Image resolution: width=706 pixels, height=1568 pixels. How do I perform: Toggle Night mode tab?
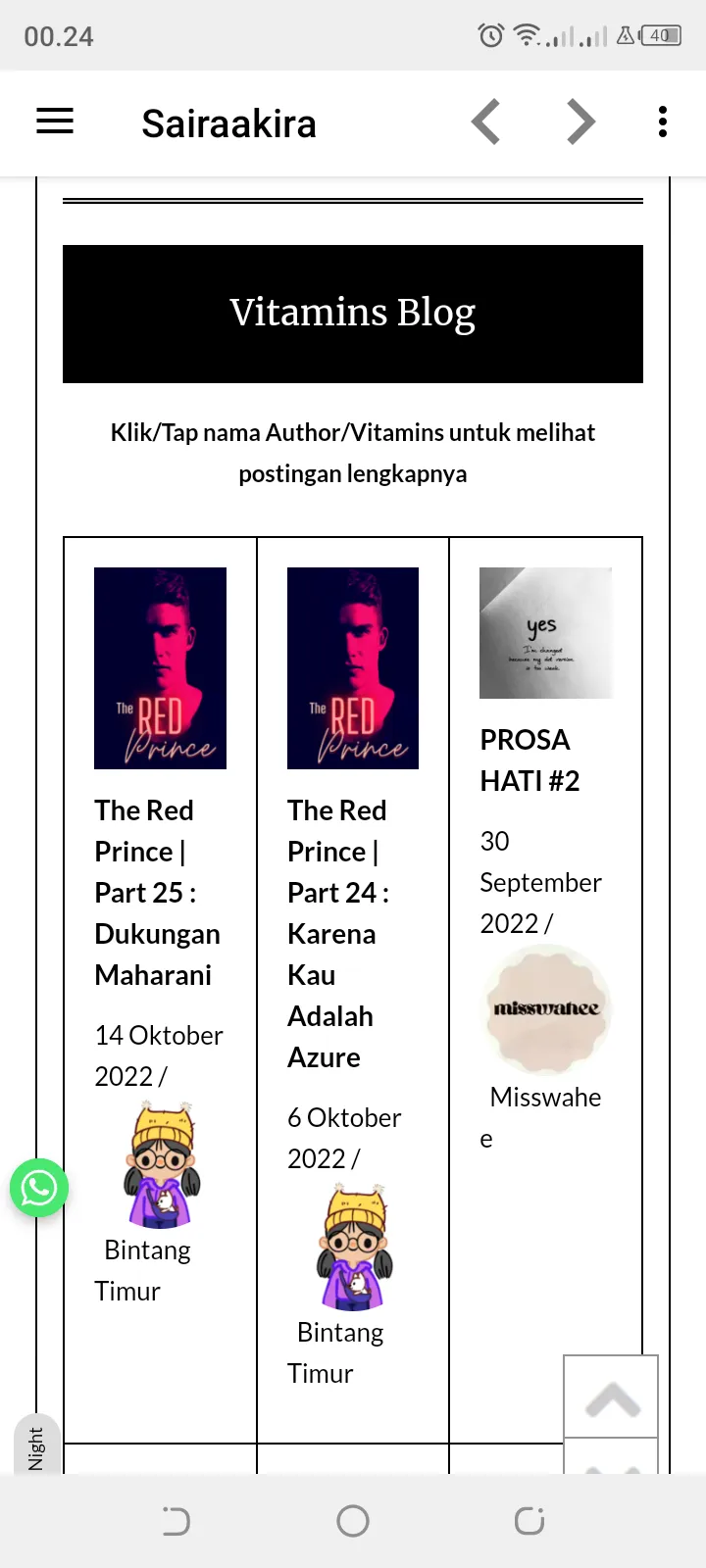[x=36, y=1445]
